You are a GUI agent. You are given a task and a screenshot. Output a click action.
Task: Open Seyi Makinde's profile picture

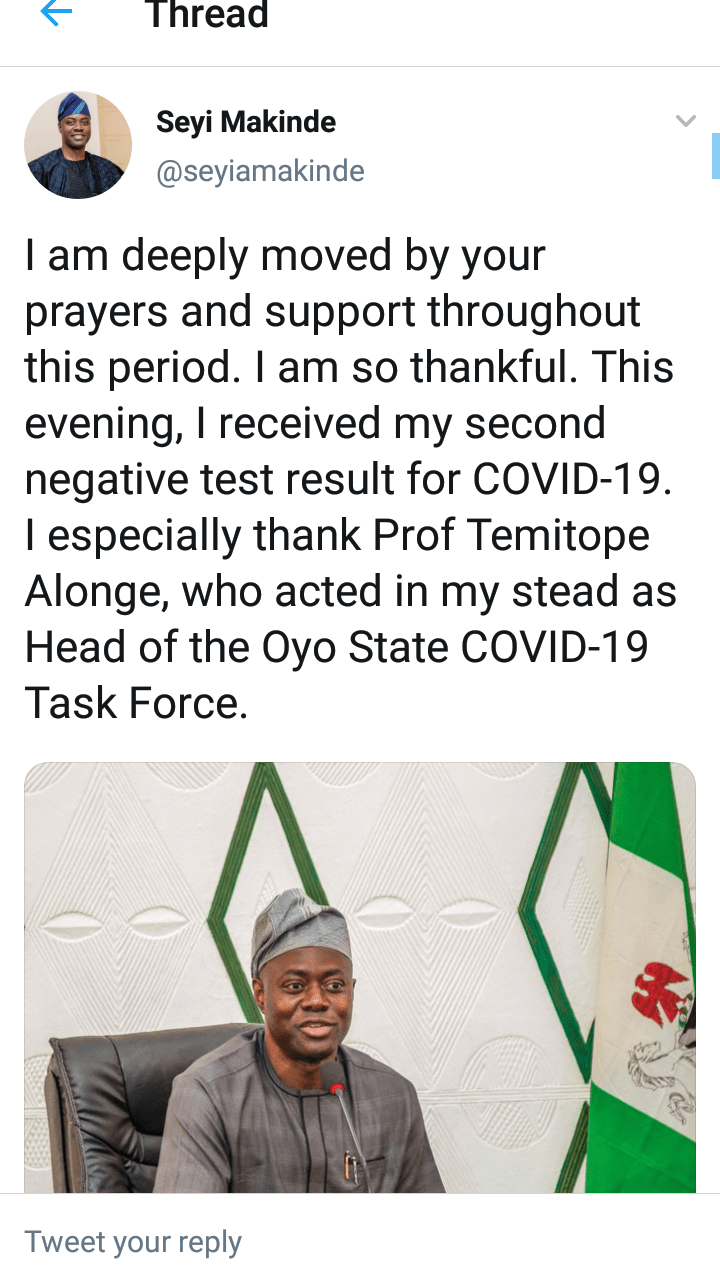(78, 145)
